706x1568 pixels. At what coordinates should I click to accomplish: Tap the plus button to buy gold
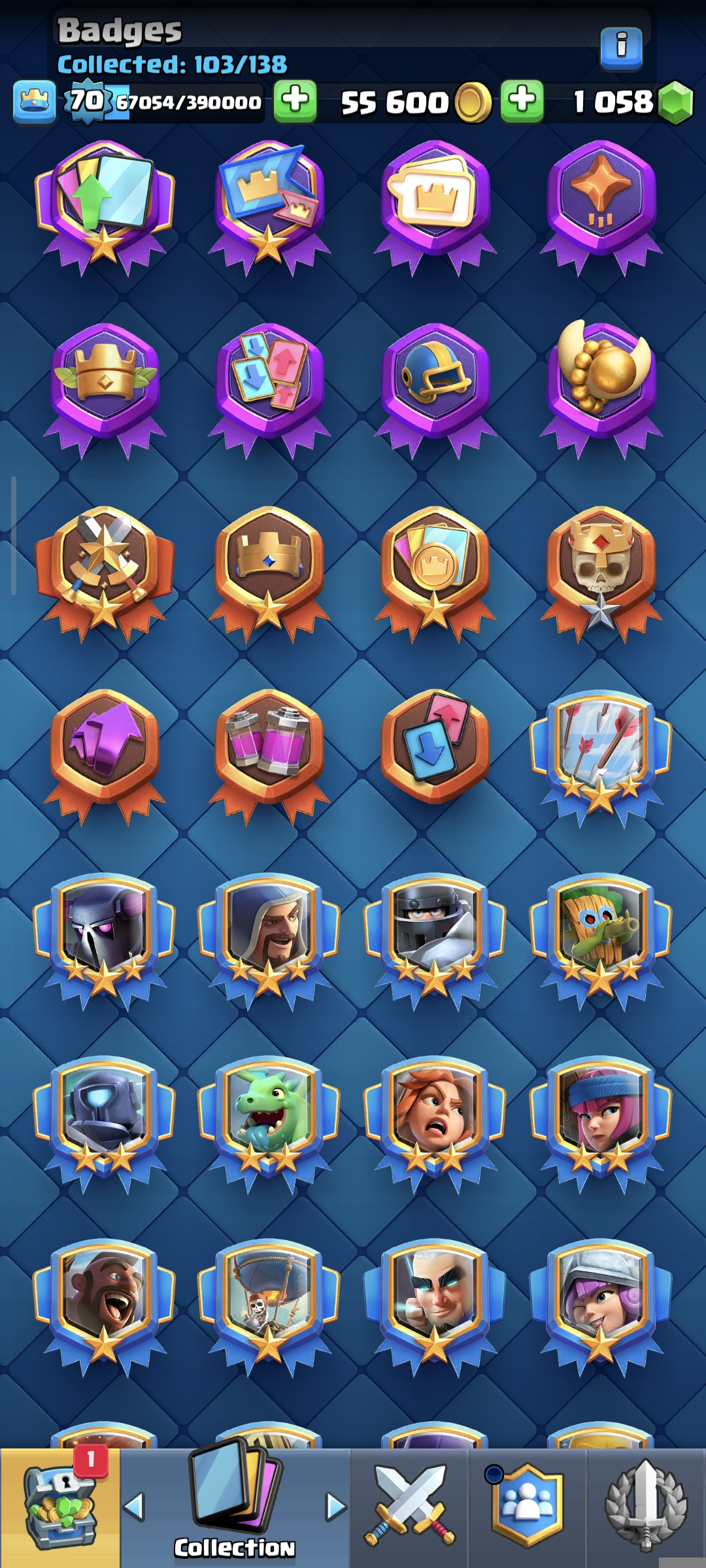[522, 101]
